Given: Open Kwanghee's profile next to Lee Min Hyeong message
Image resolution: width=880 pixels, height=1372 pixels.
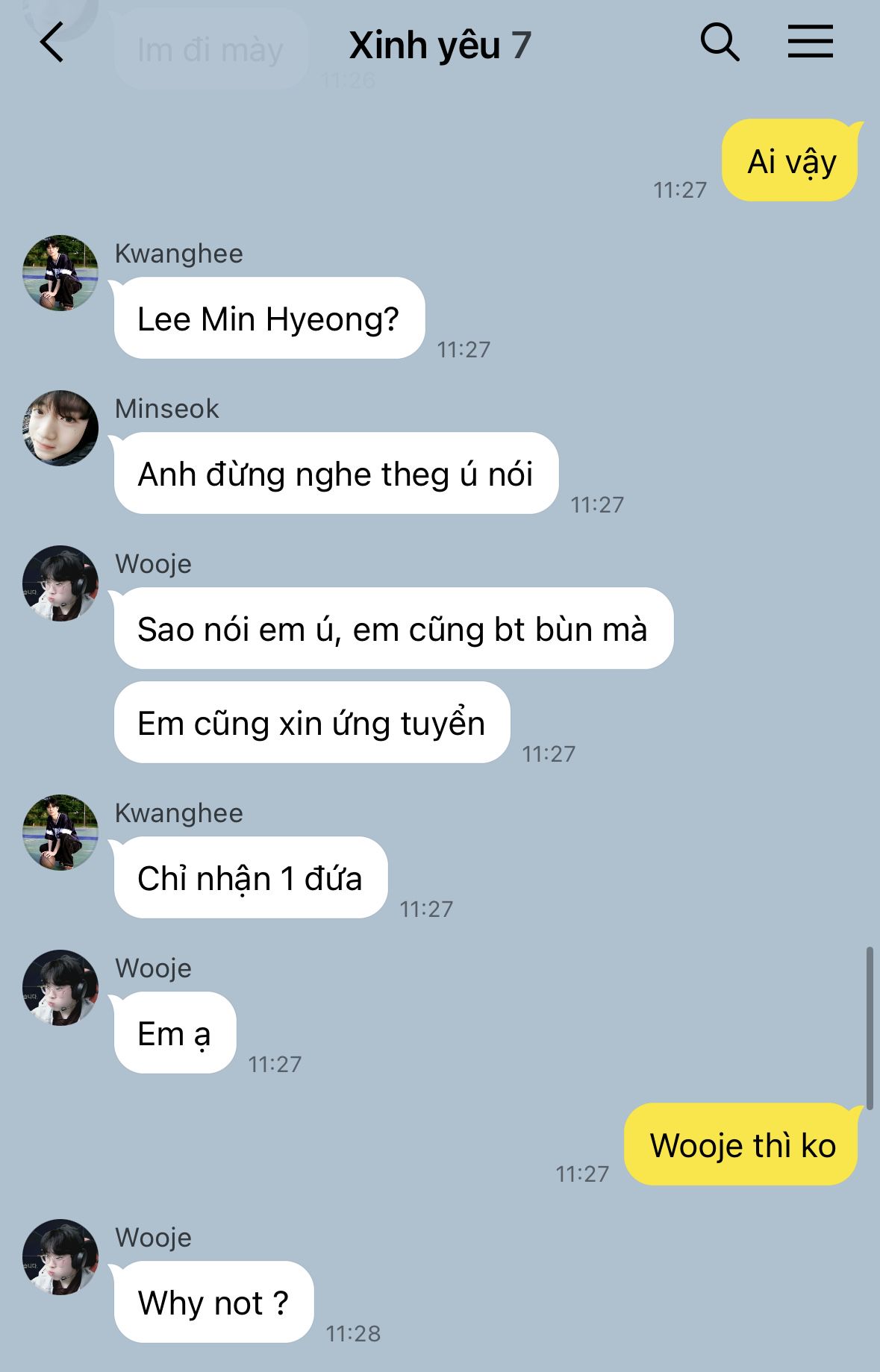Looking at the screenshot, I should (60, 273).
